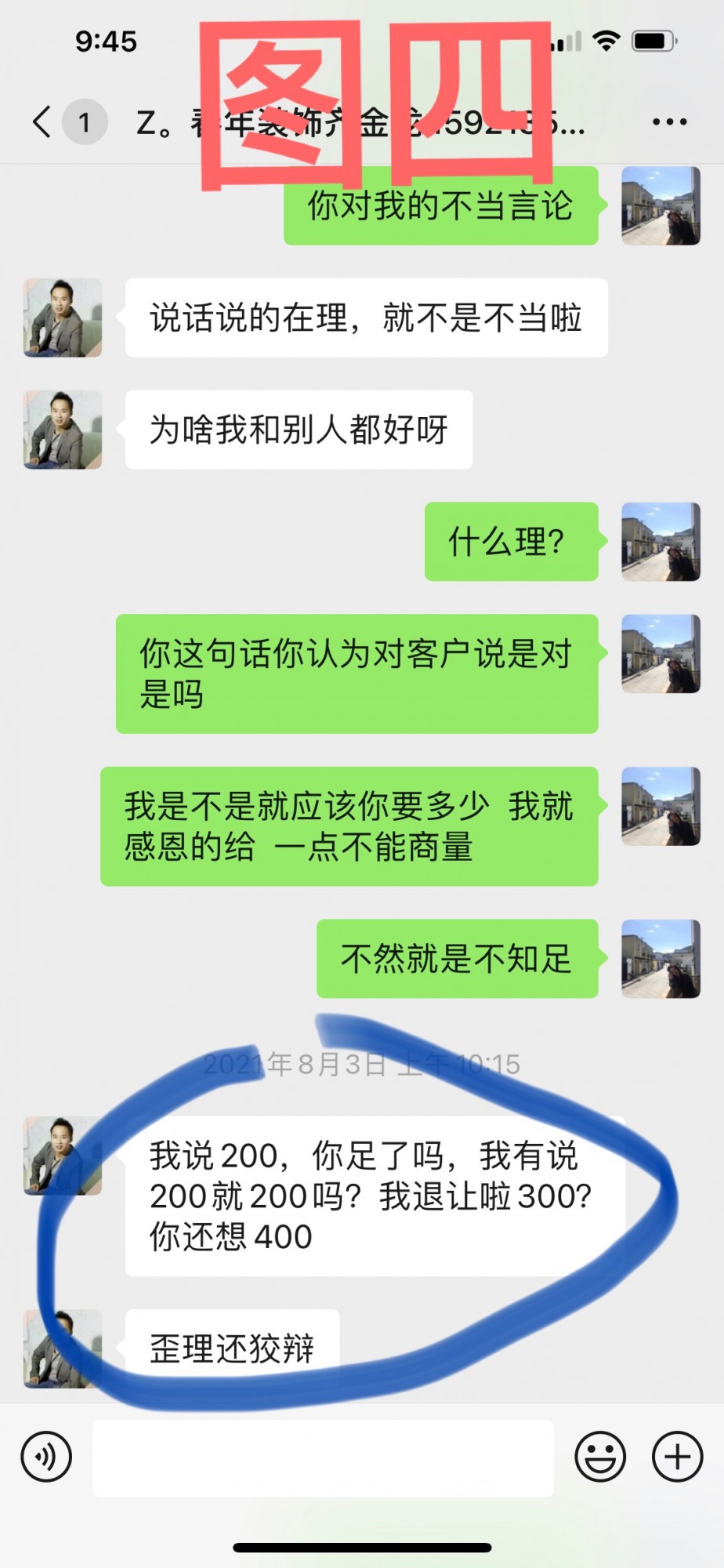Tap own avatar beside '什么理?' message

(661, 542)
